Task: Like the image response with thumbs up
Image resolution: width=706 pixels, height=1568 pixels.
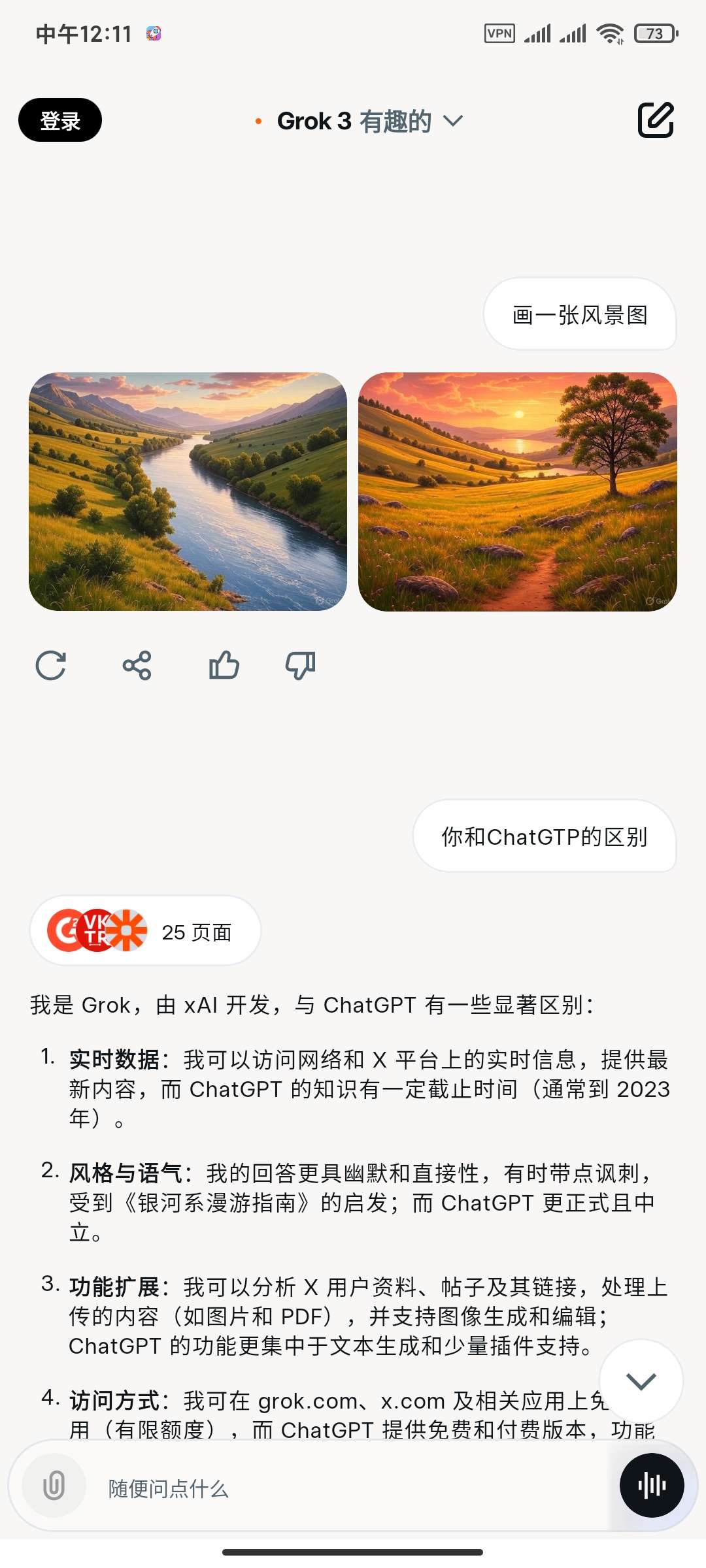Action: click(224, 666)
